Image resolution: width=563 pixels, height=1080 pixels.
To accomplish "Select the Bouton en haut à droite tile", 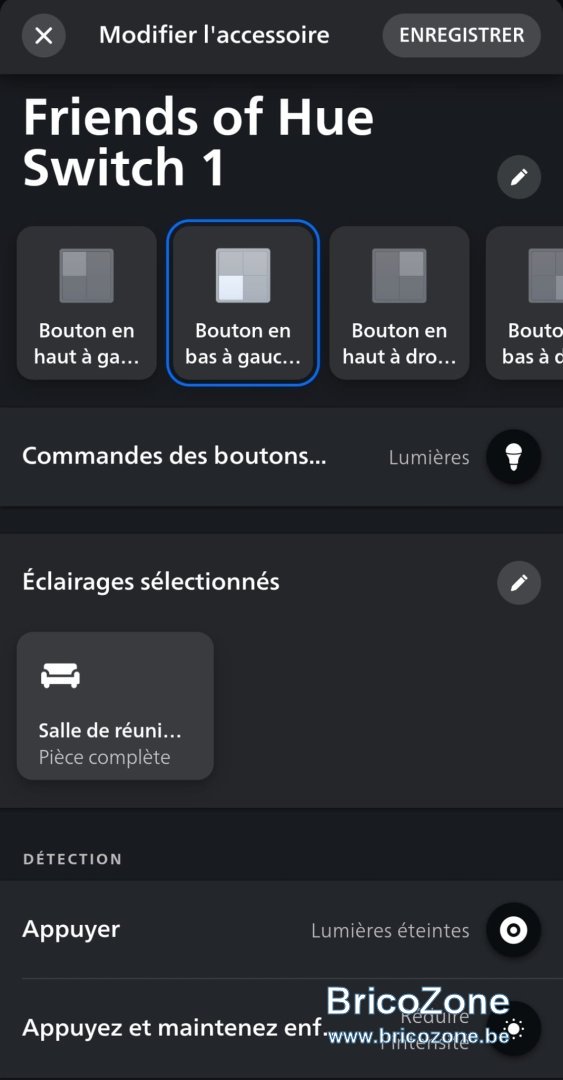I will [x=400, y=303].
